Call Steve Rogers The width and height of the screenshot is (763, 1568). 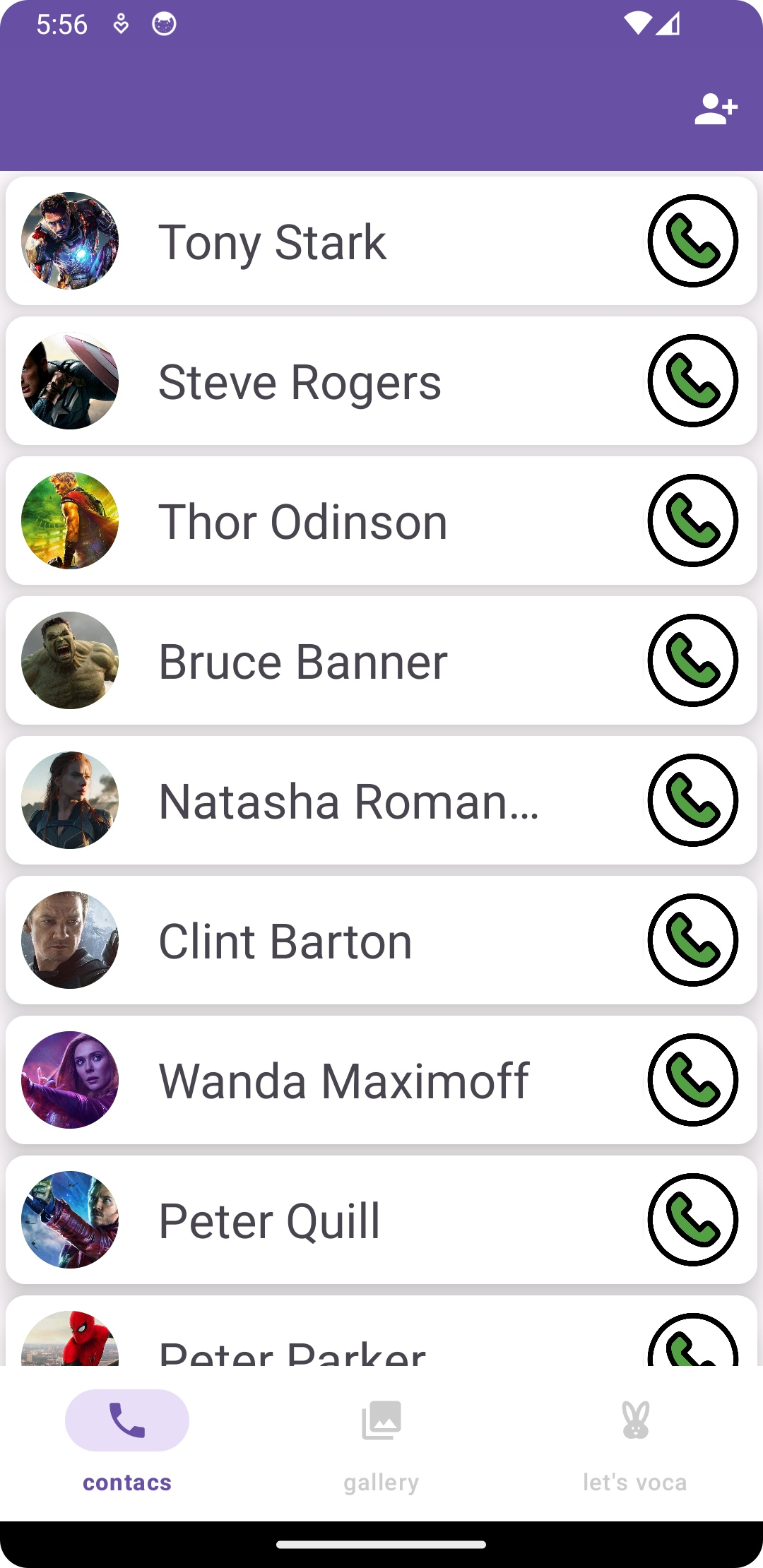pyautogui.click(x=692, y=381)
